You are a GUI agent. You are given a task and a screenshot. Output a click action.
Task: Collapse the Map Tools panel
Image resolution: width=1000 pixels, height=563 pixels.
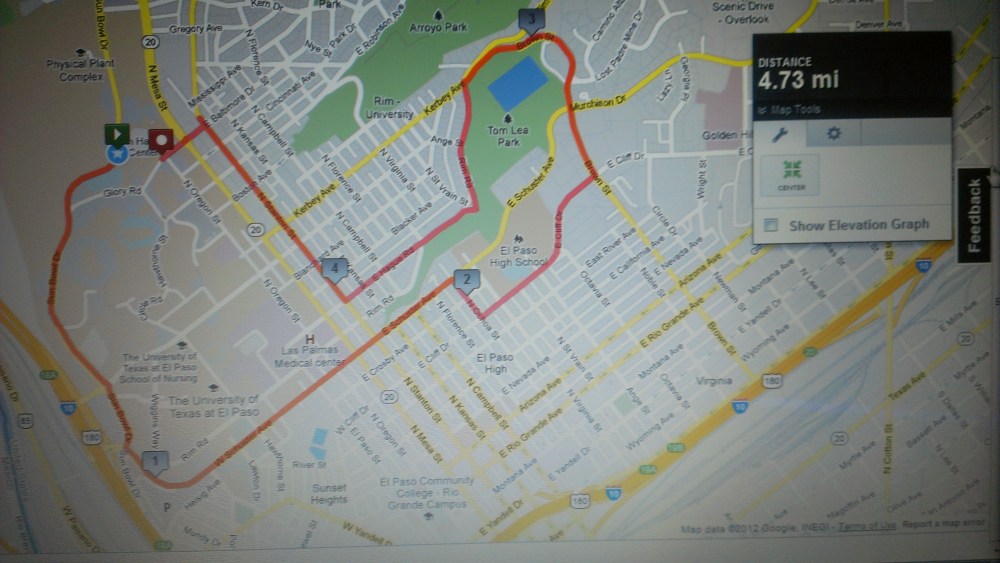point(790,109)
